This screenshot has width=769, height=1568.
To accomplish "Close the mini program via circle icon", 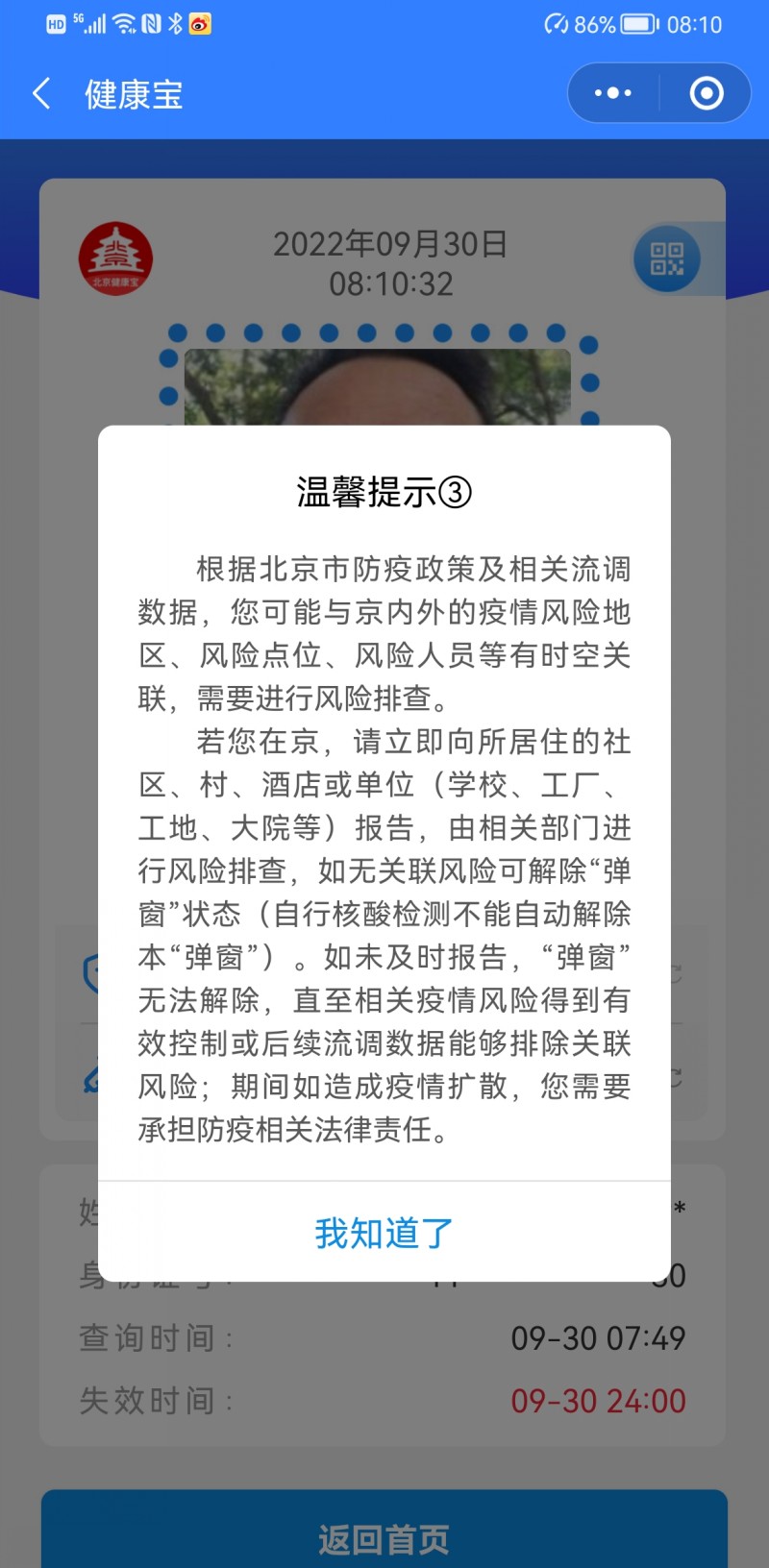I will click(x=707, y=93).
